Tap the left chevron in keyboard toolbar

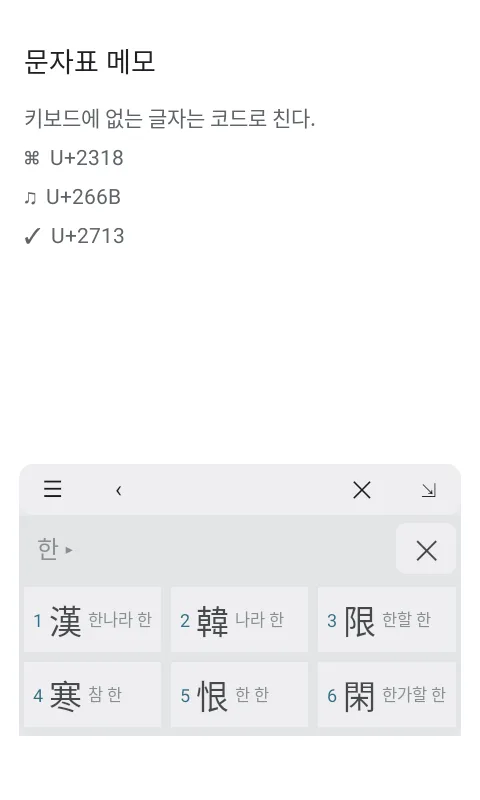pos(118,490)
